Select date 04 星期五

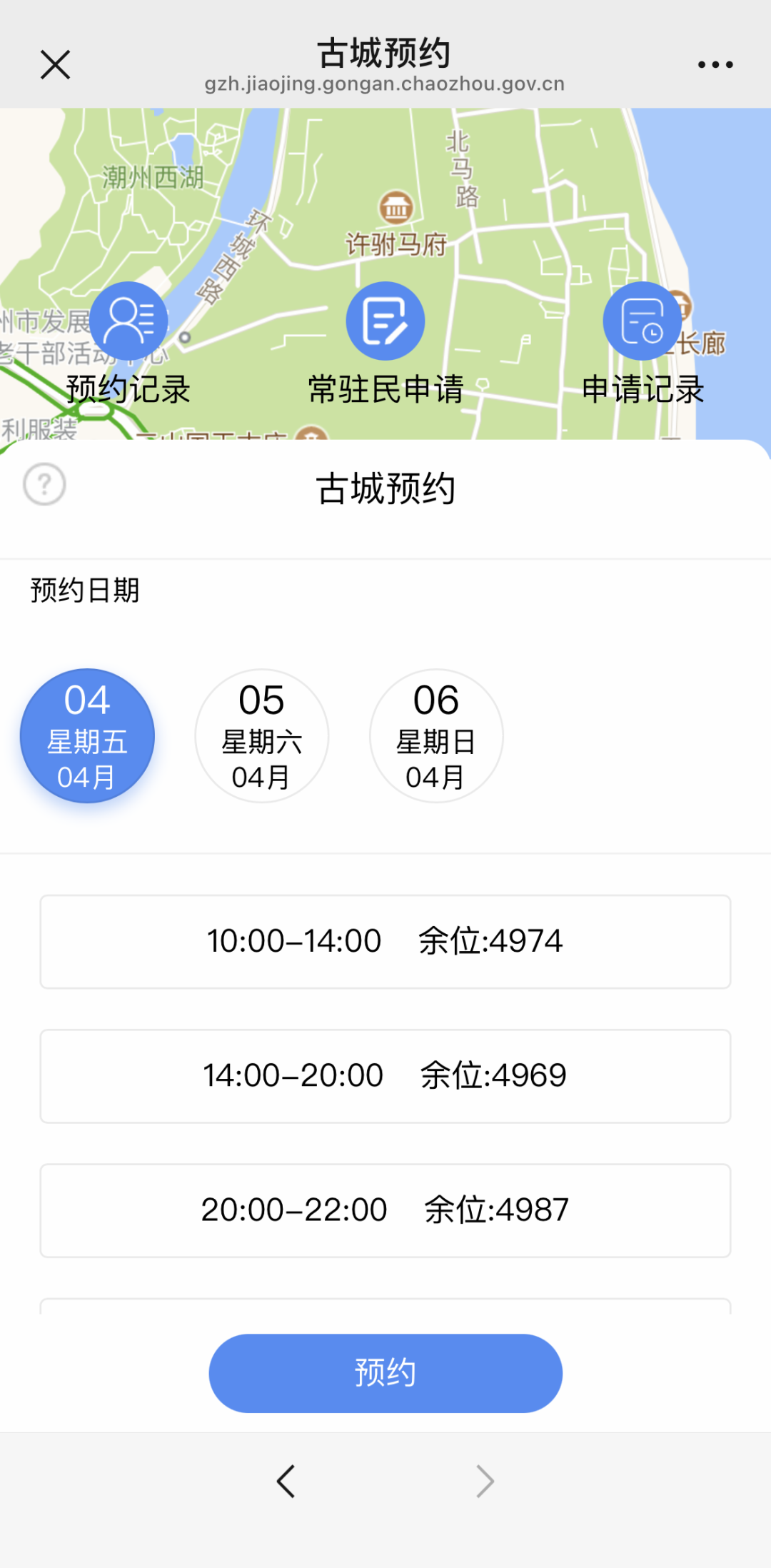tap(87, 736)
